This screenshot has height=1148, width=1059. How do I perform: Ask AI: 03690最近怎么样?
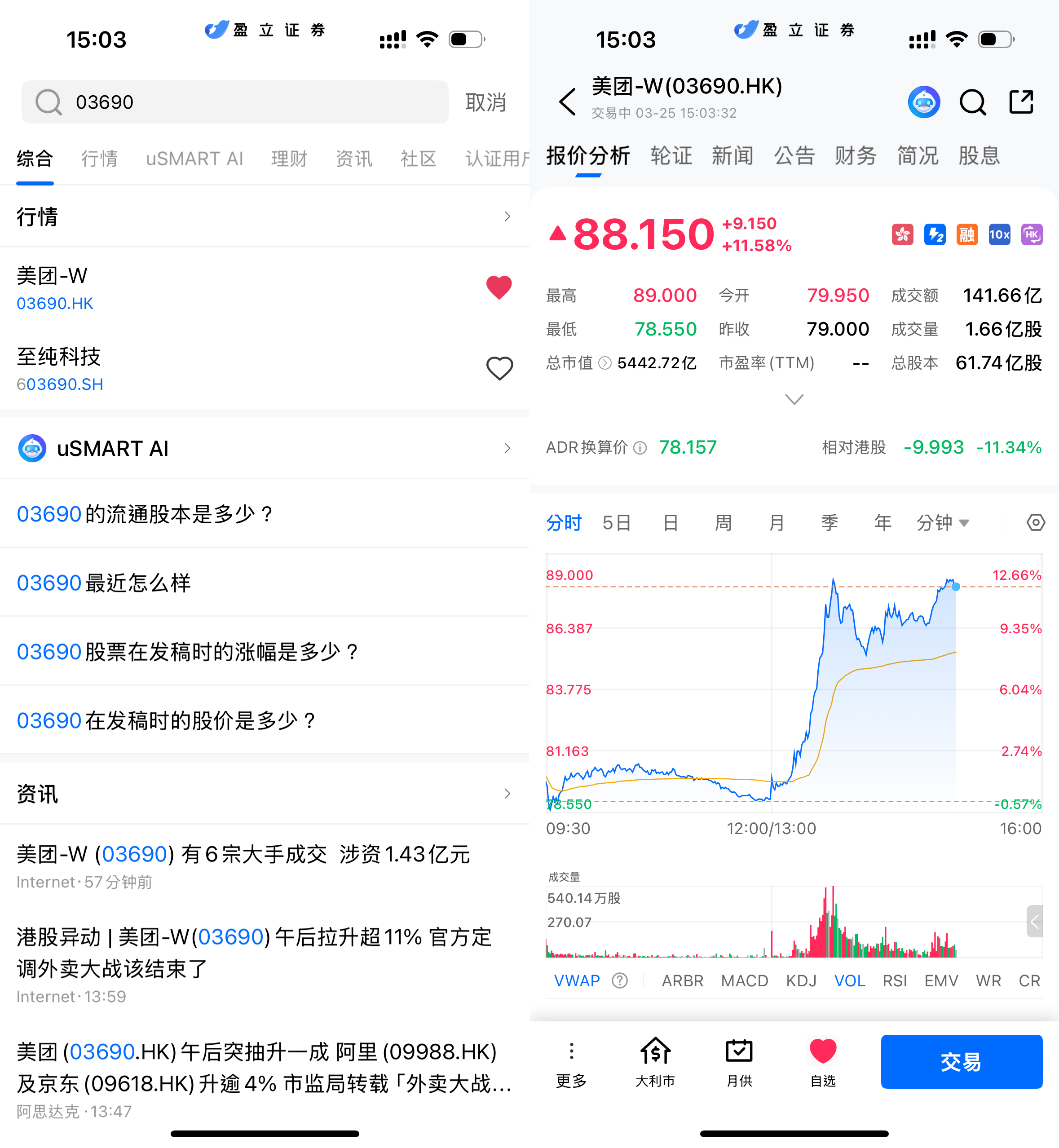pyautogui.click(x=104, y=583)
